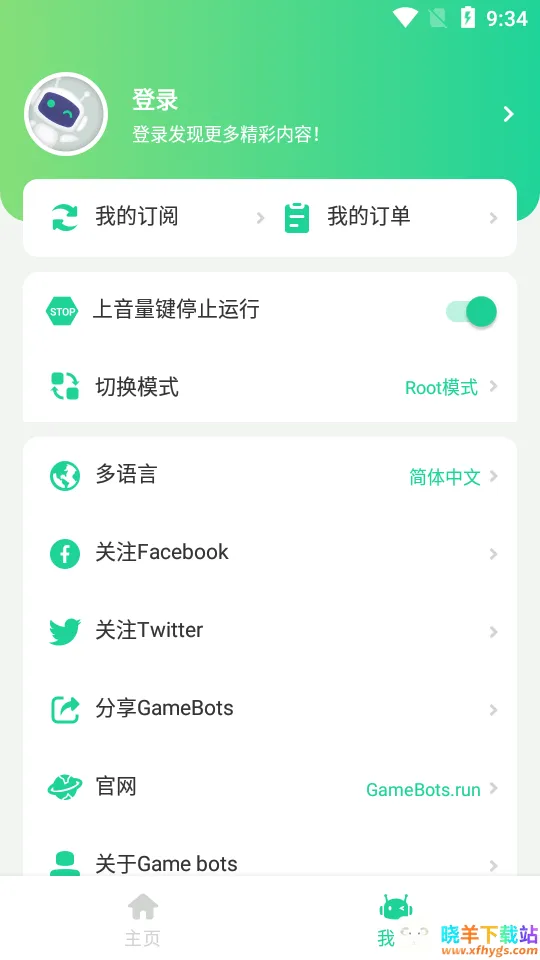Open 关注Facebook row
The width and height of the screenshot is (540, 960).
pos(270,553)
